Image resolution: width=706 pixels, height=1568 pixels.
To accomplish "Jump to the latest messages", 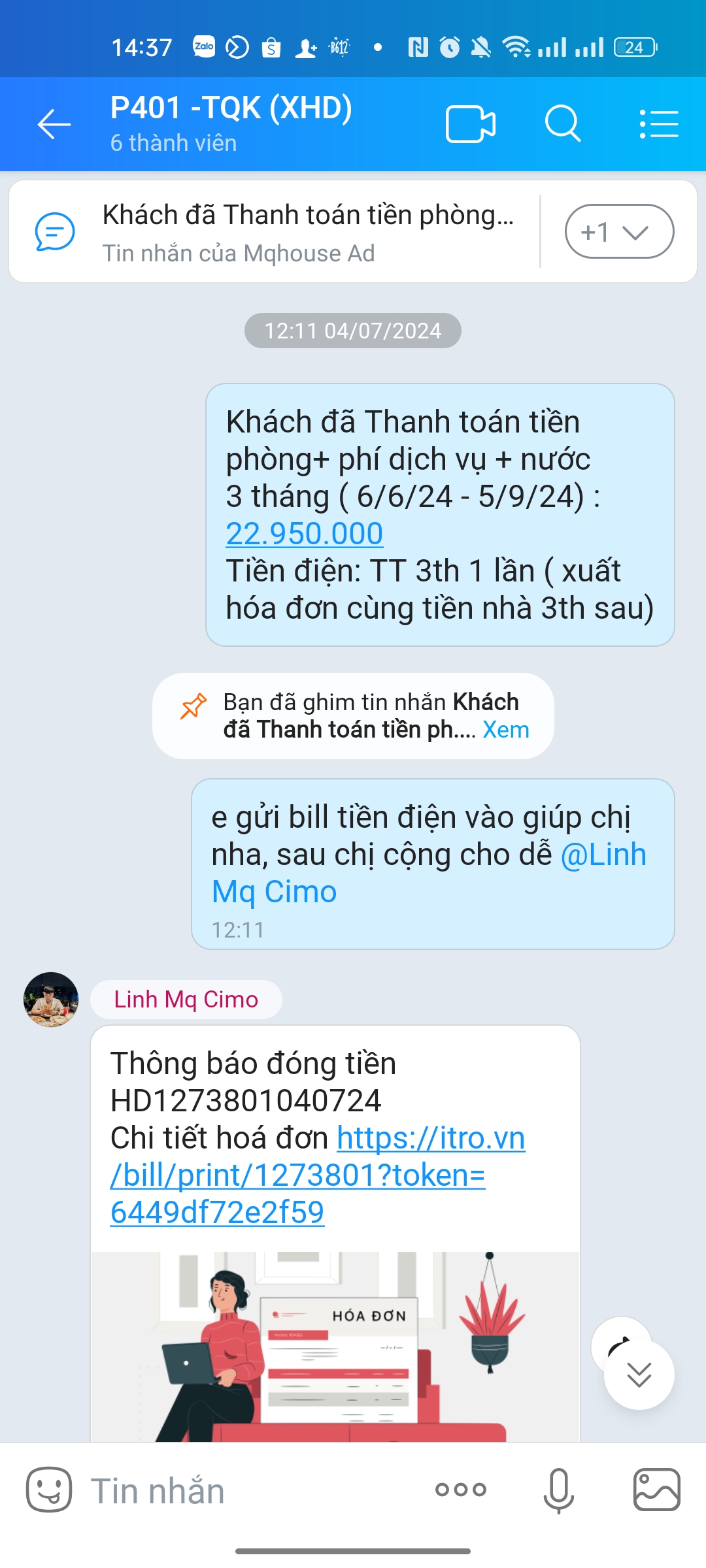I will point(639,1375).
